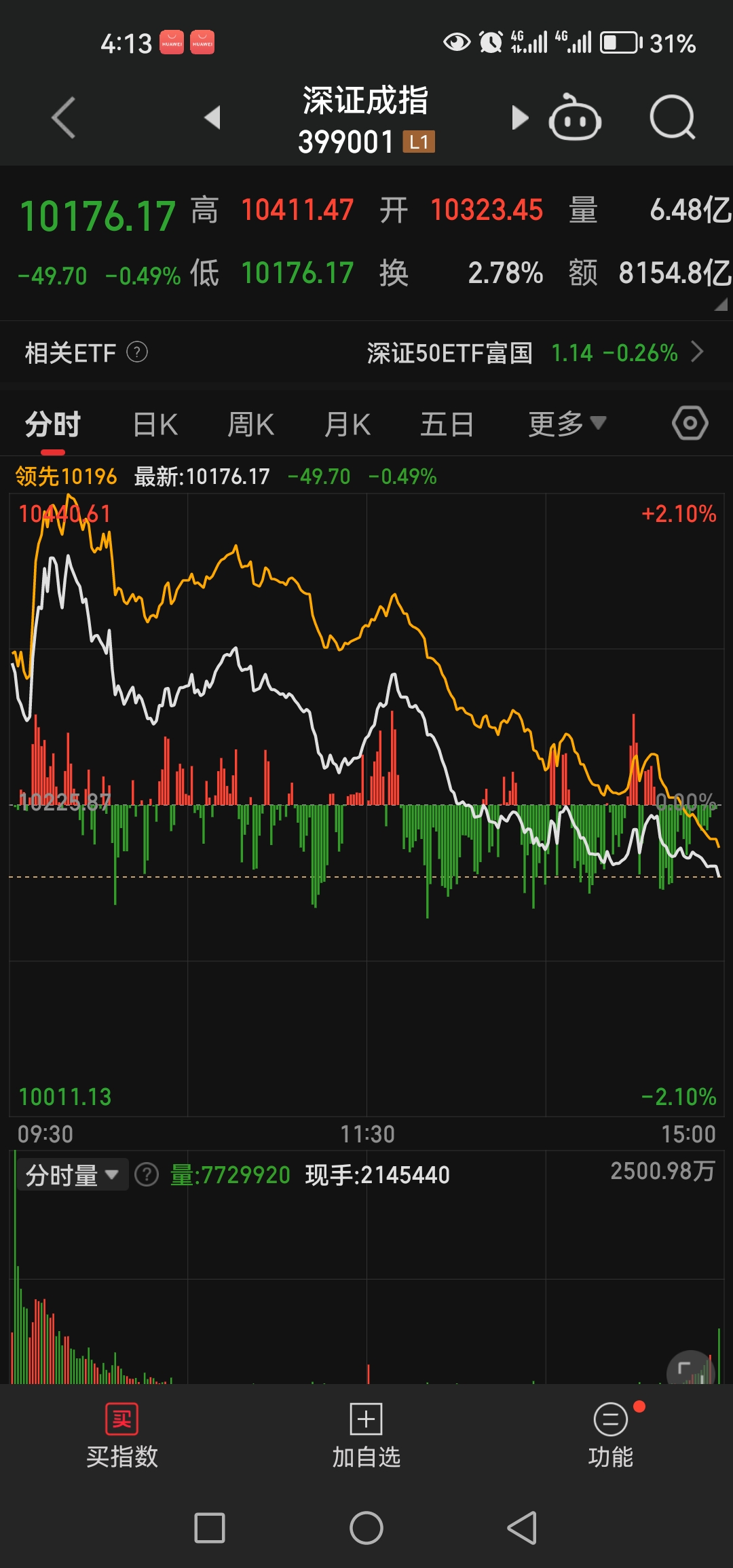This screenshot has height=1568, width=733.
Task: Open the 五日 five-day chart tab
Action: pyautogui.click(x=446, y=422)
